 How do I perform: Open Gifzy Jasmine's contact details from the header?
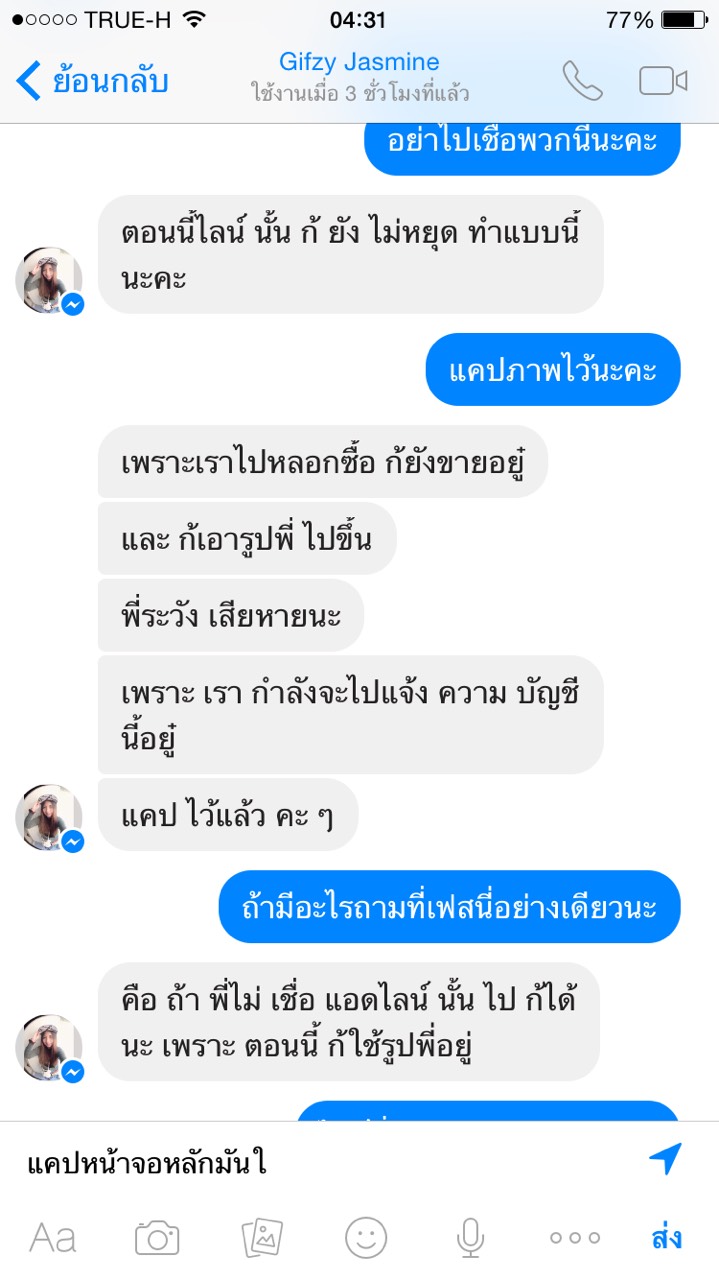click(x=359, y=76)
